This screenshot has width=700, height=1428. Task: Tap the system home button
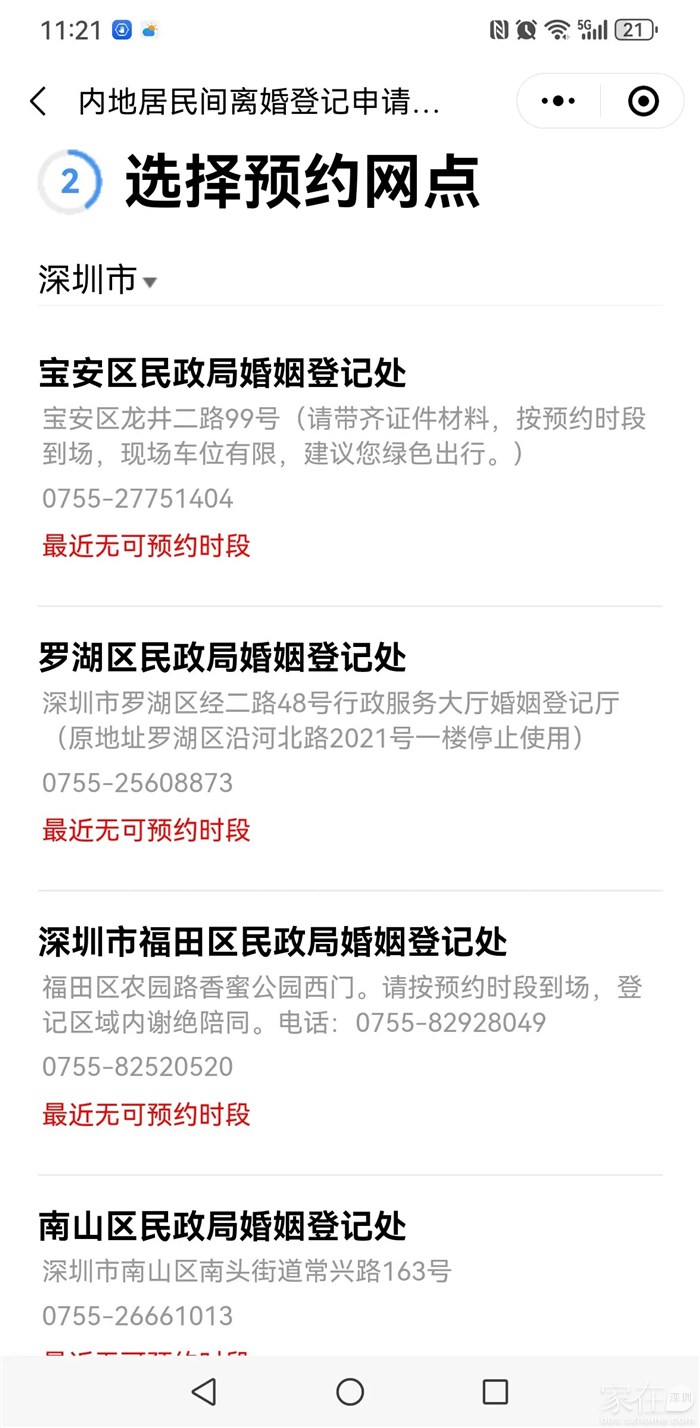point(350,1391)
